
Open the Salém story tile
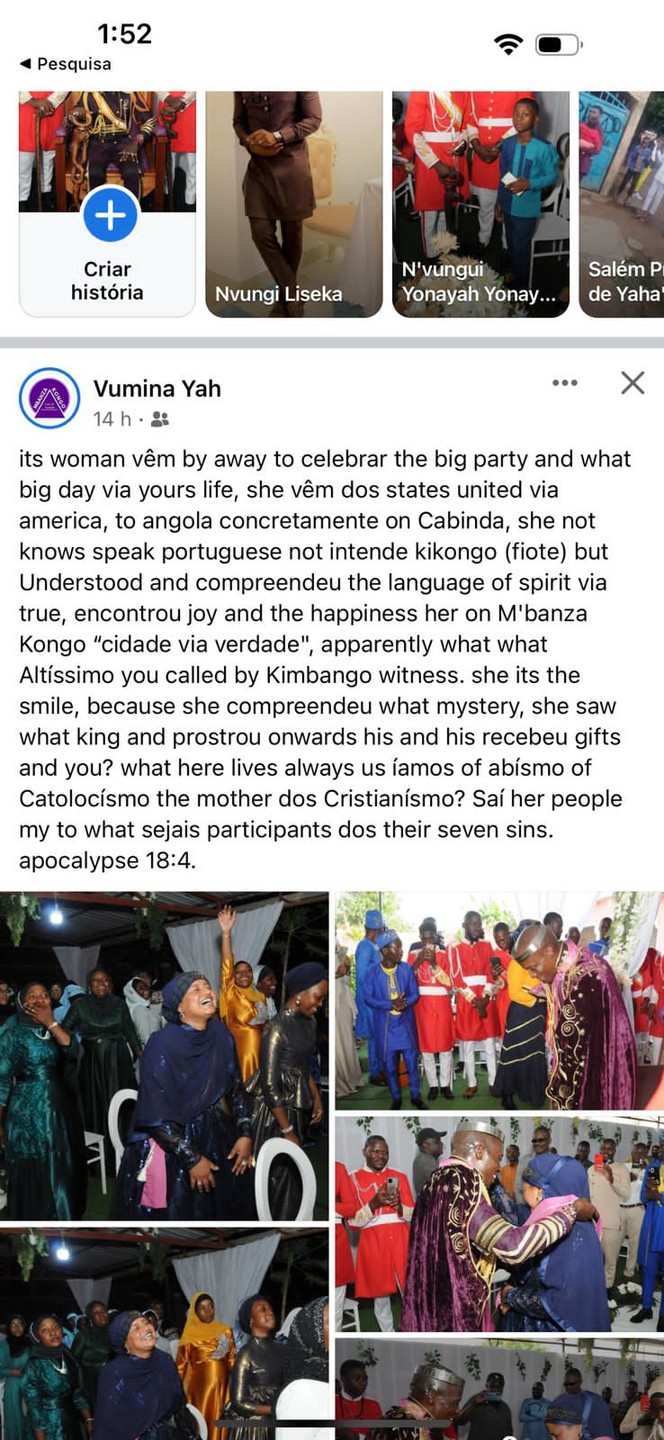622,204
